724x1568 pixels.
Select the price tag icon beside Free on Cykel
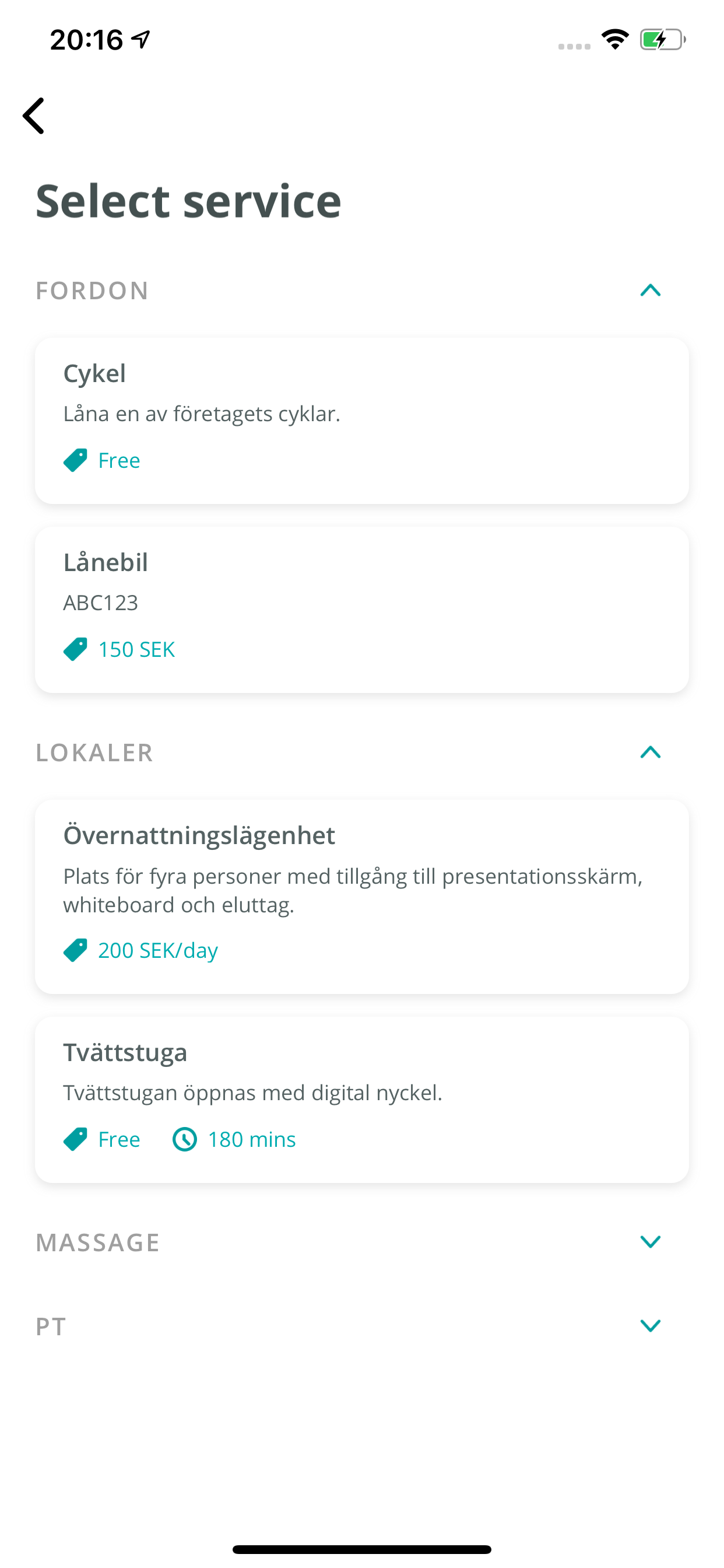point(75,461)
